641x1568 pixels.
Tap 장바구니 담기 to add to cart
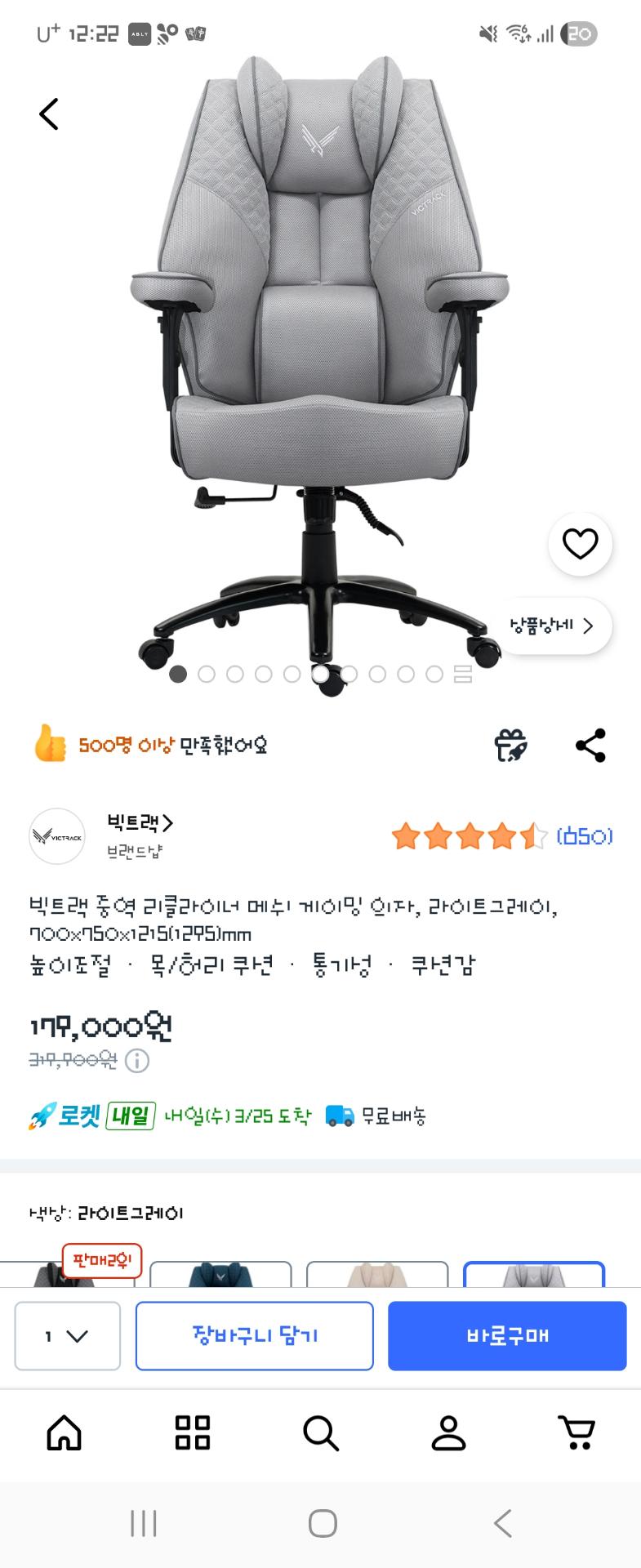point(255,1337)
